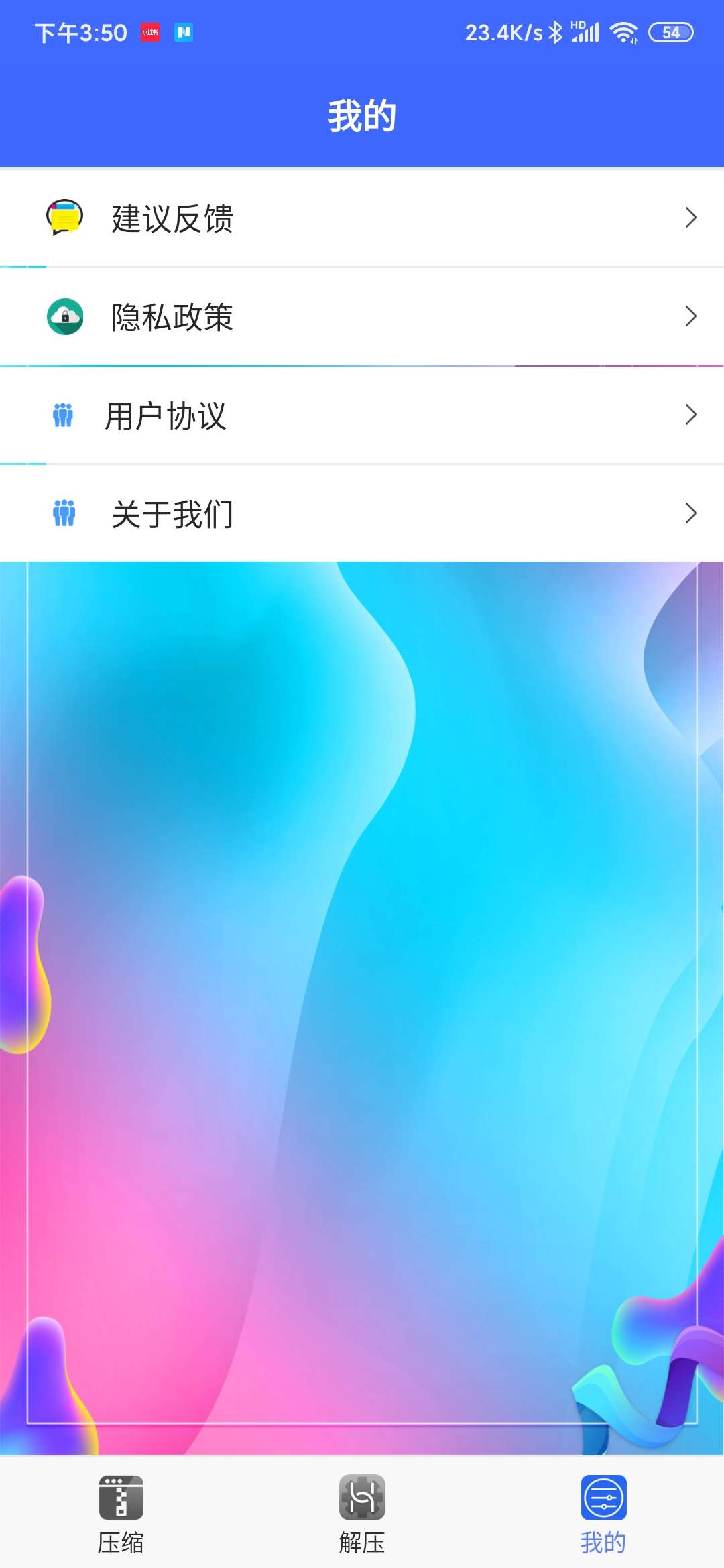The image size is (724, 1568).
Task: Switch to the 解压 tab
Action: [x=361, y=1514]
